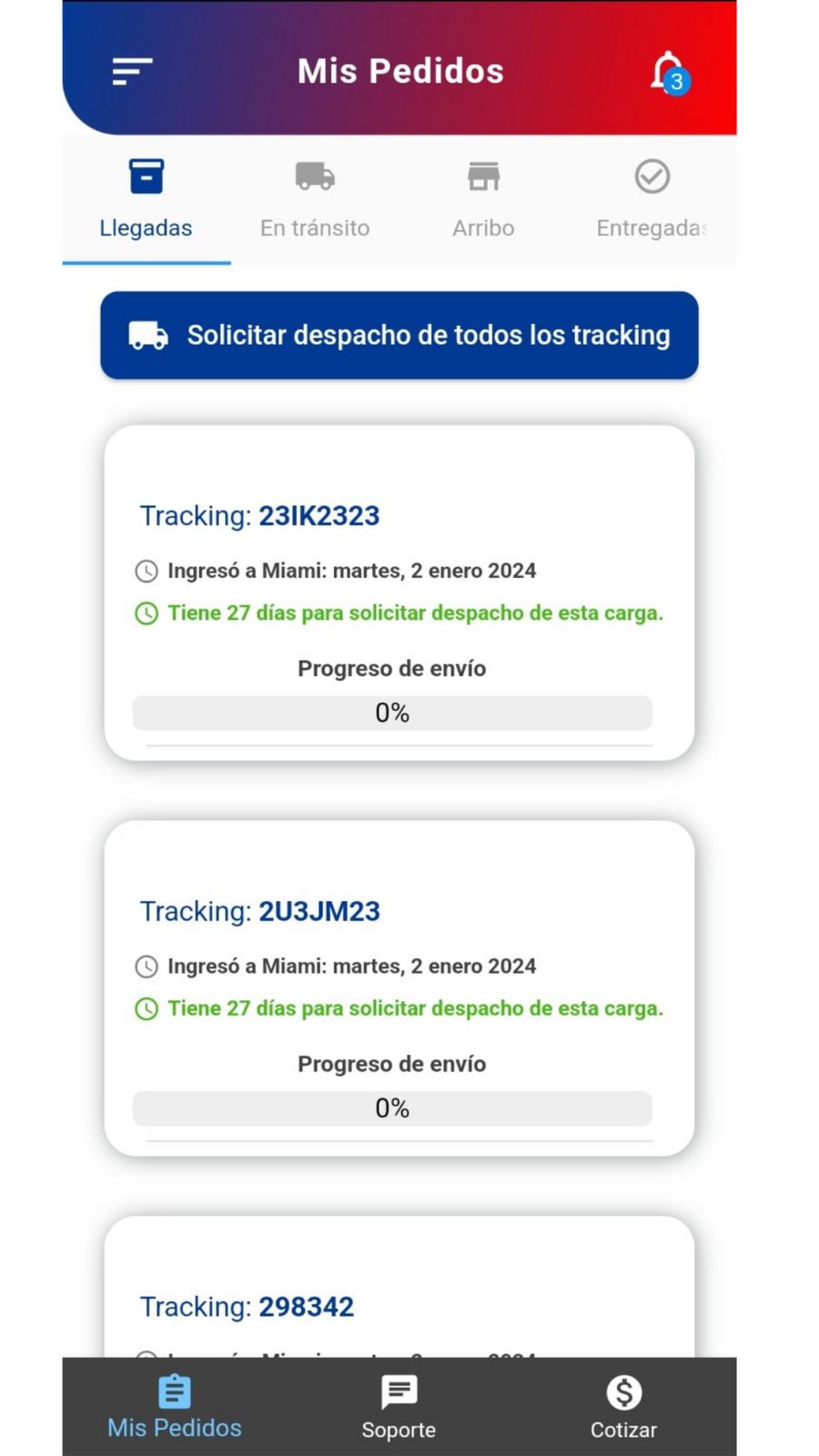819x1456 pixels.
Task: Tap Solicitar despacho de todos los tracking
Action: [x=399, y=335]
